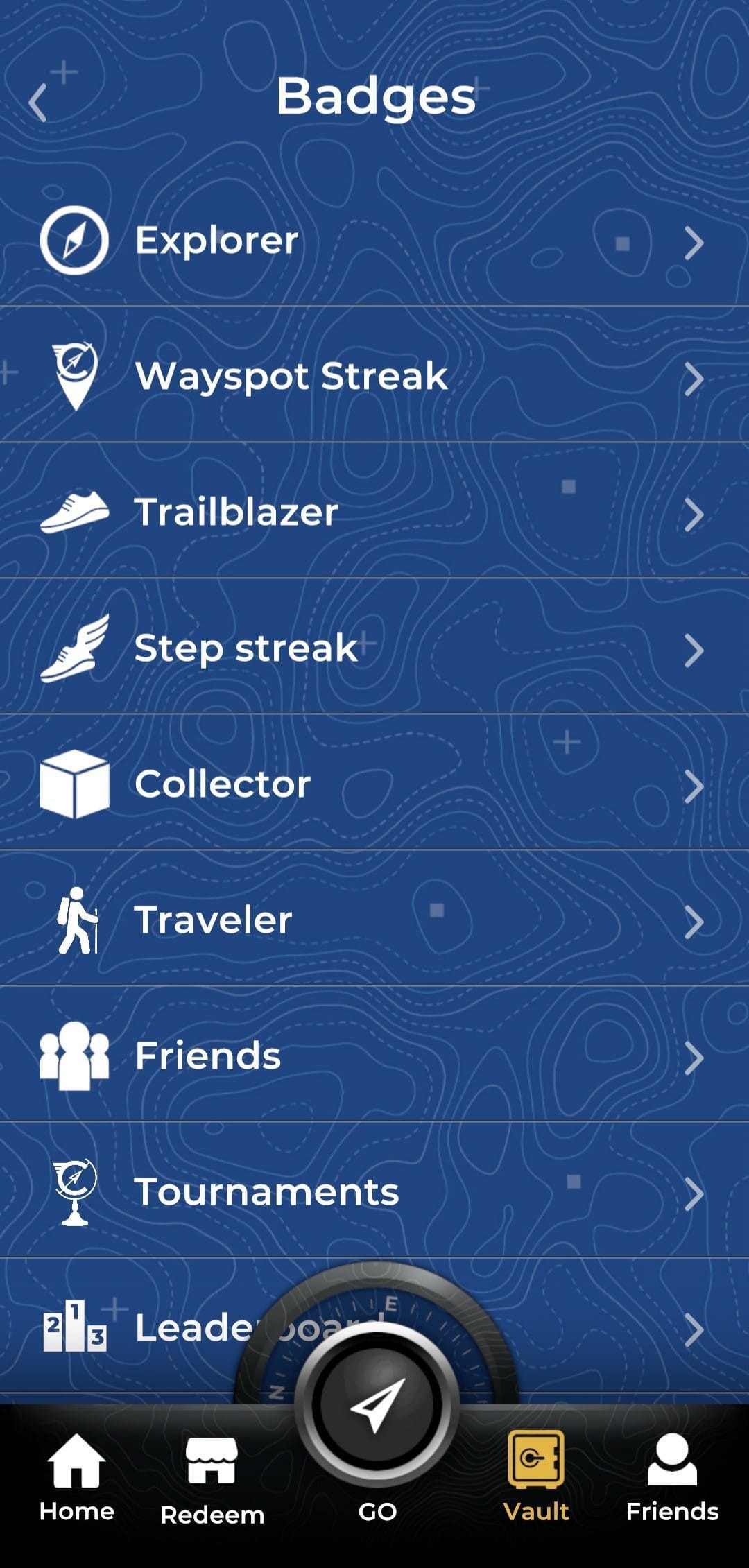This screenshot has width=749, height=1568.
Task: Switch to the Home tab
Action: pyautogui.click(x=76, y=1479)
